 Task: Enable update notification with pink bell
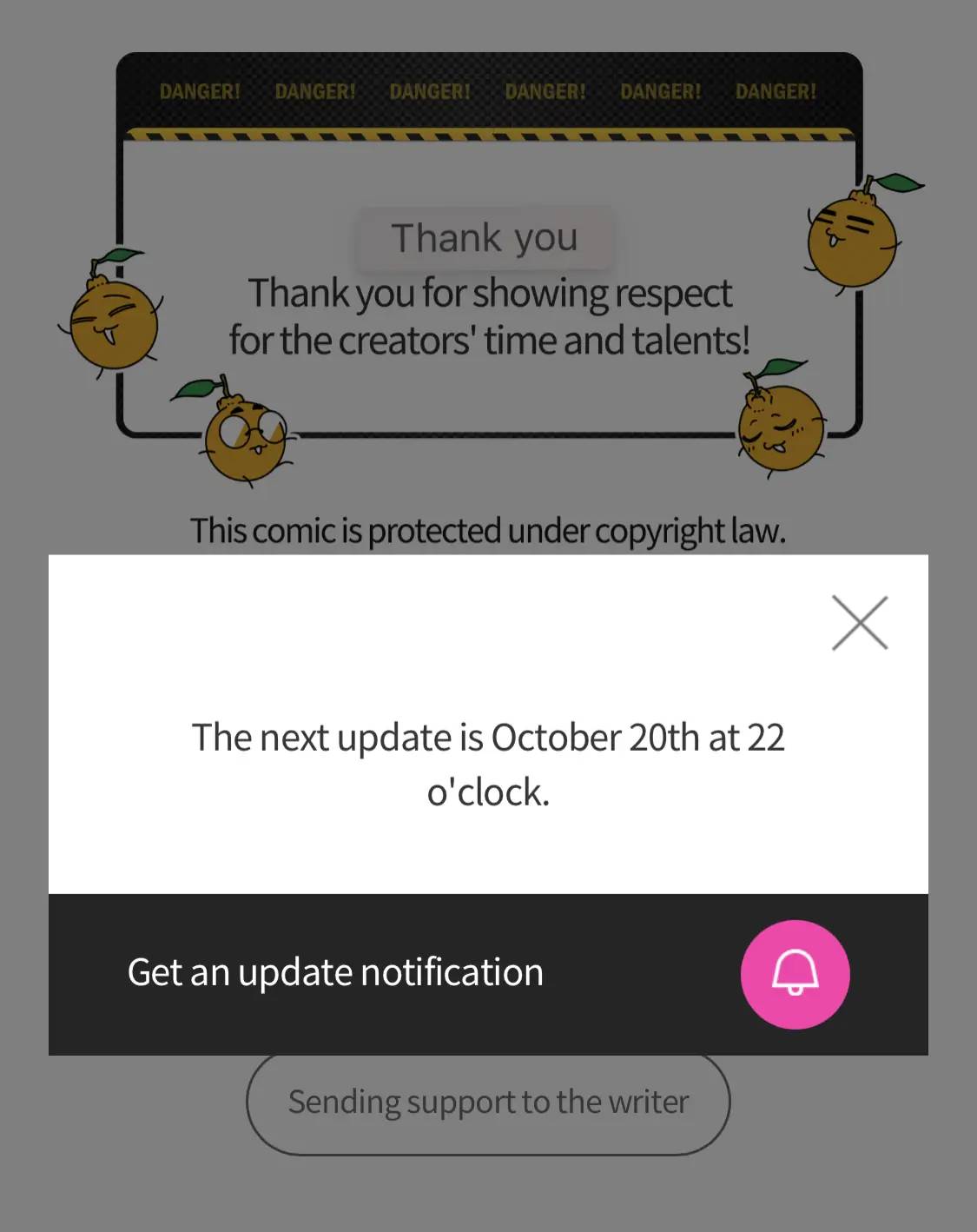pos(795,974)
